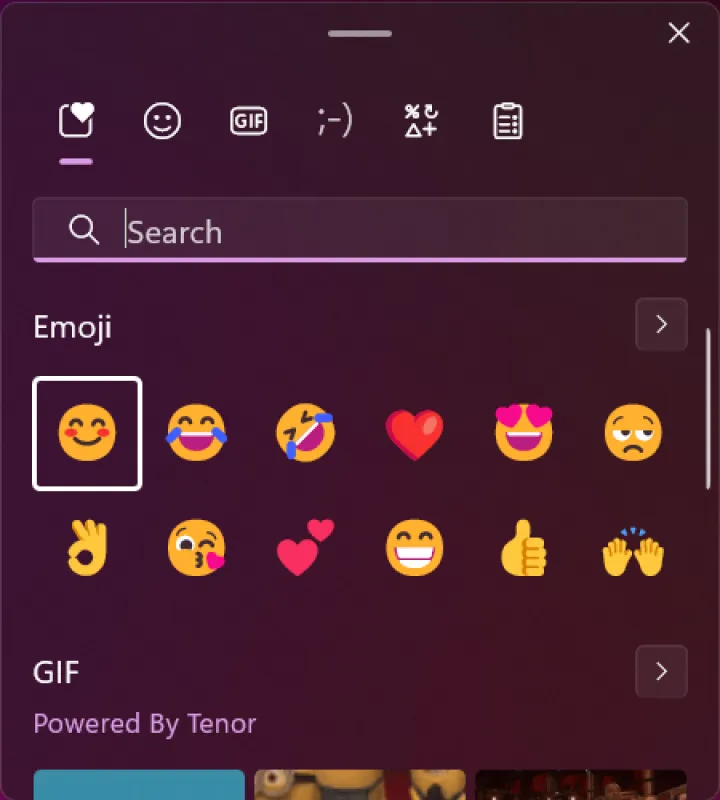Select the most recently used heart tab

(x=76, y=122)
